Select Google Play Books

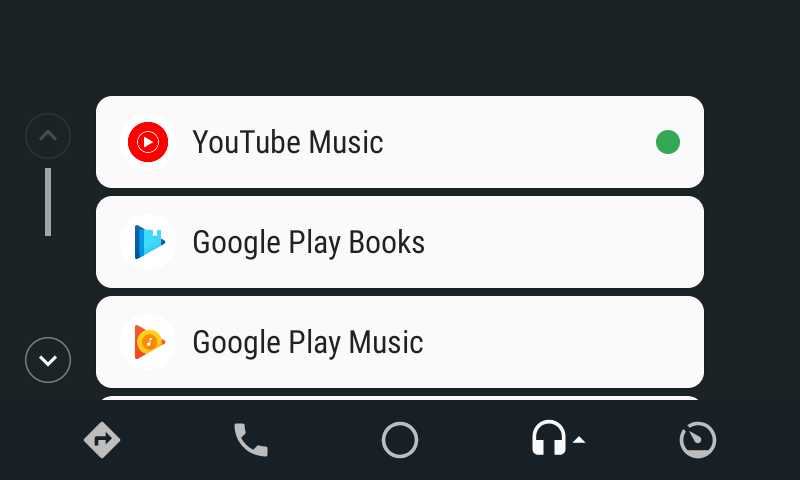tap(399, 242)
